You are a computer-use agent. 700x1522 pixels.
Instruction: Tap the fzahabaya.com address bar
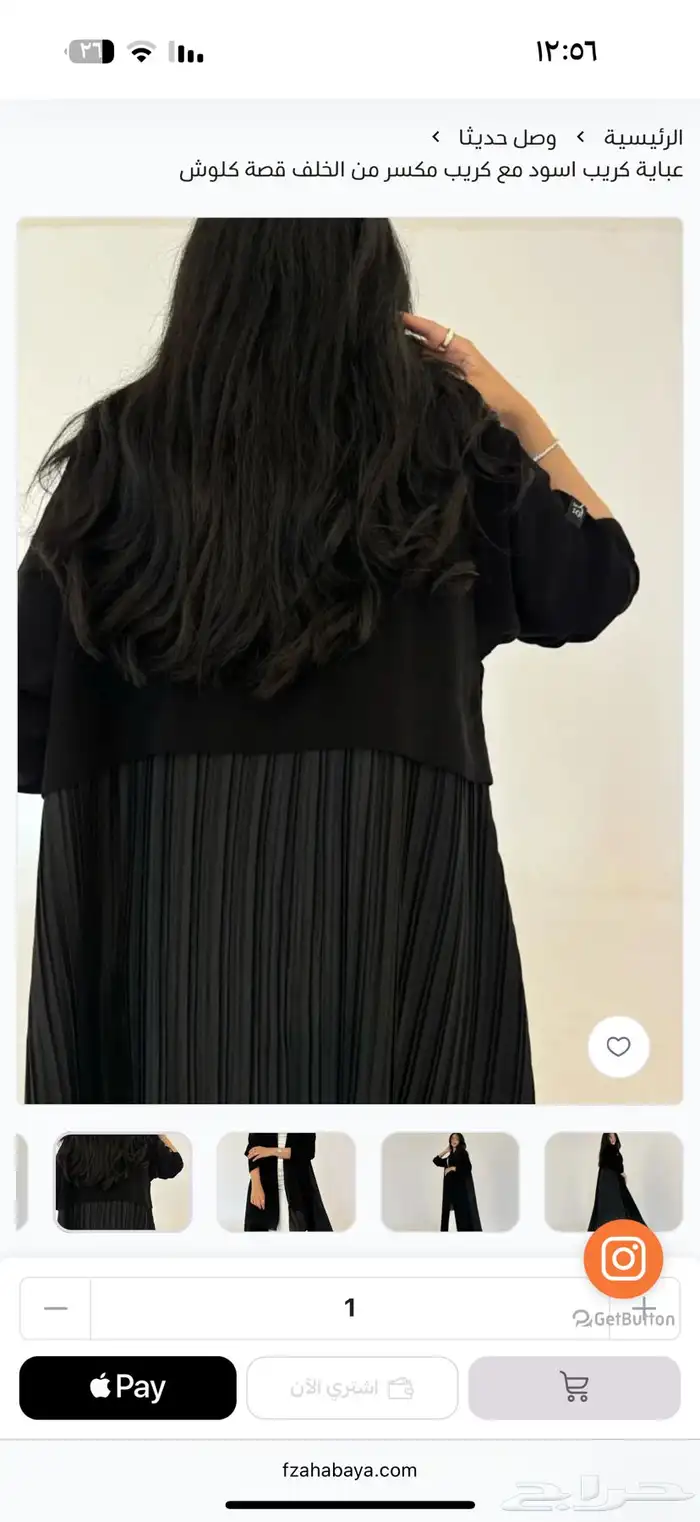tap(349, 1470)
